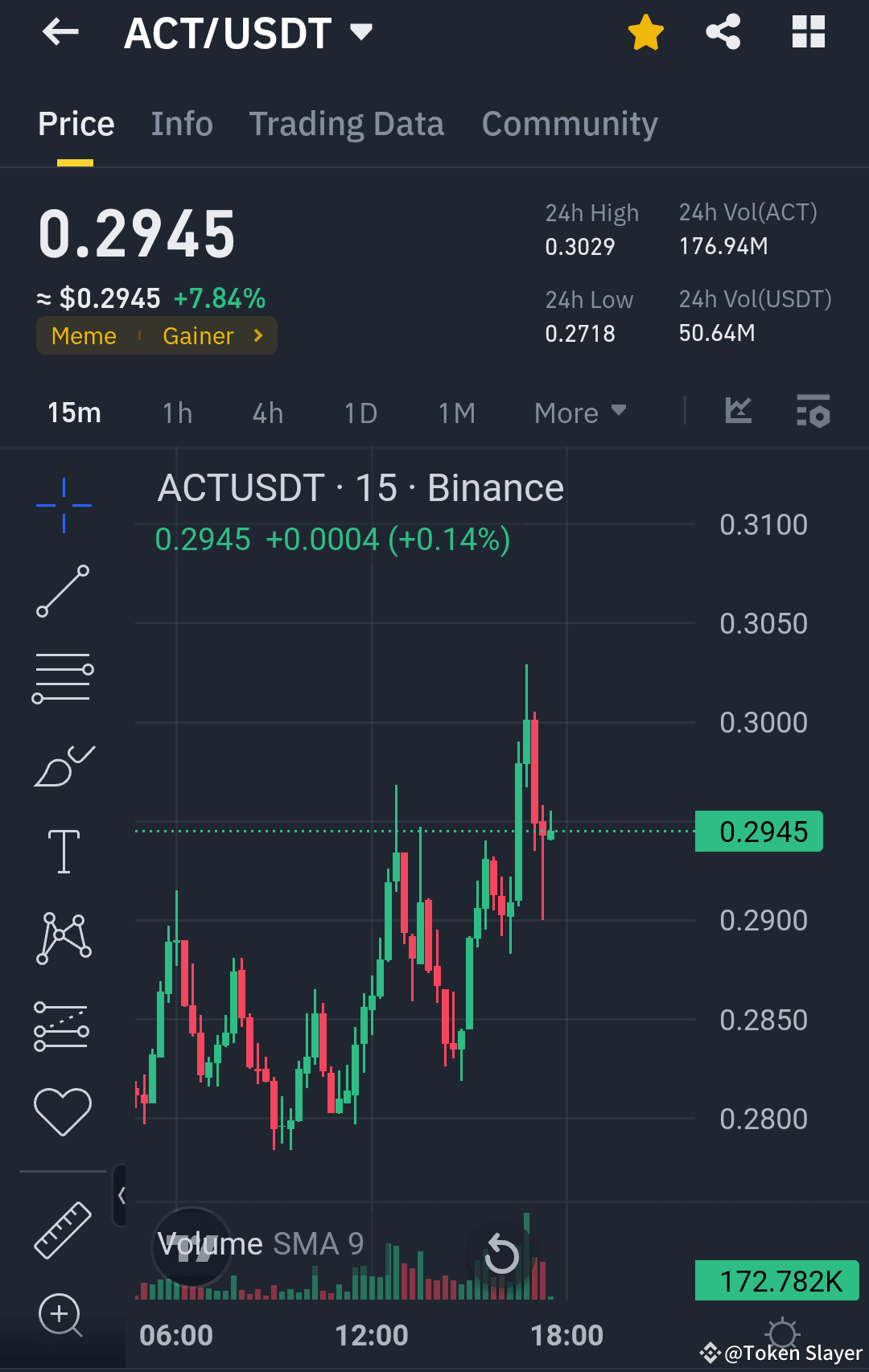This screenshot has height=1372, width=869.
Task: Open the indicators settings icon
Action: click(813, 411)
